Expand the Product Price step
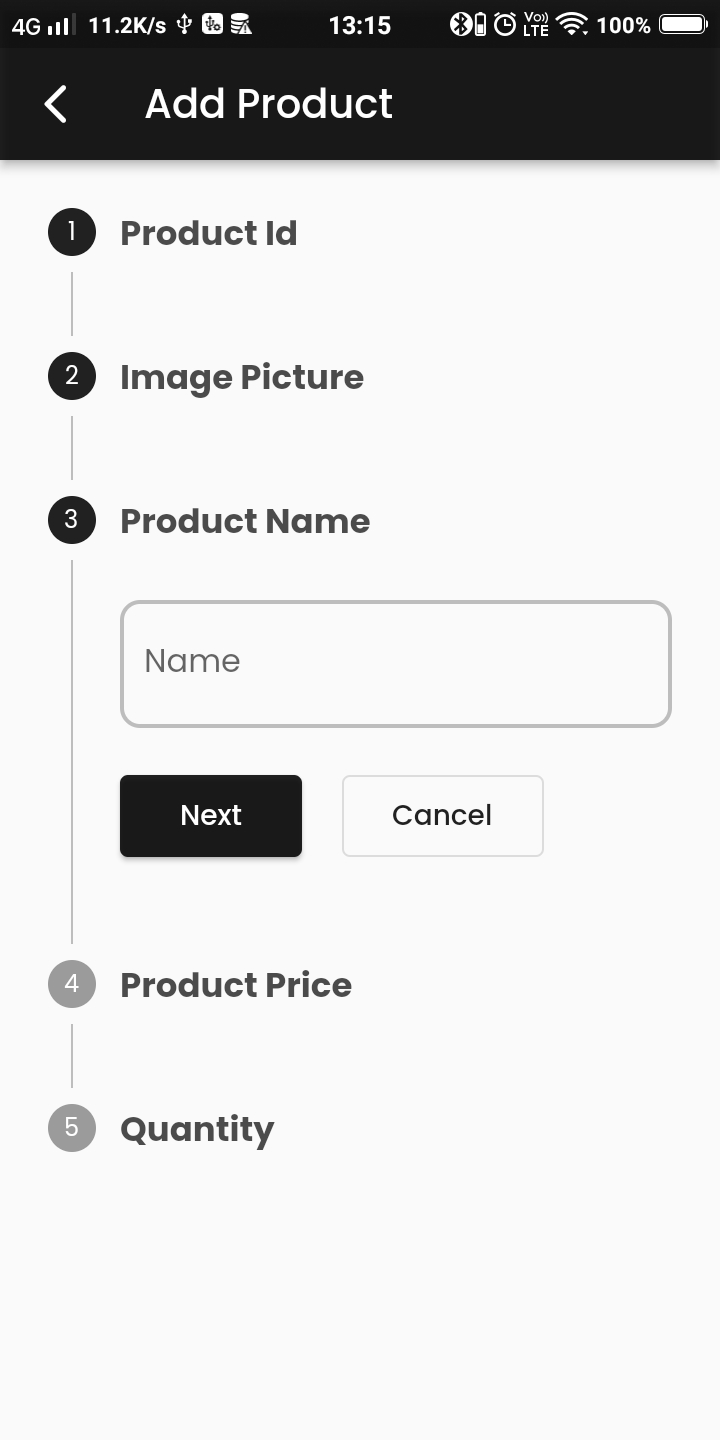This screenshot has width=720, height=1440. (235, 985)
